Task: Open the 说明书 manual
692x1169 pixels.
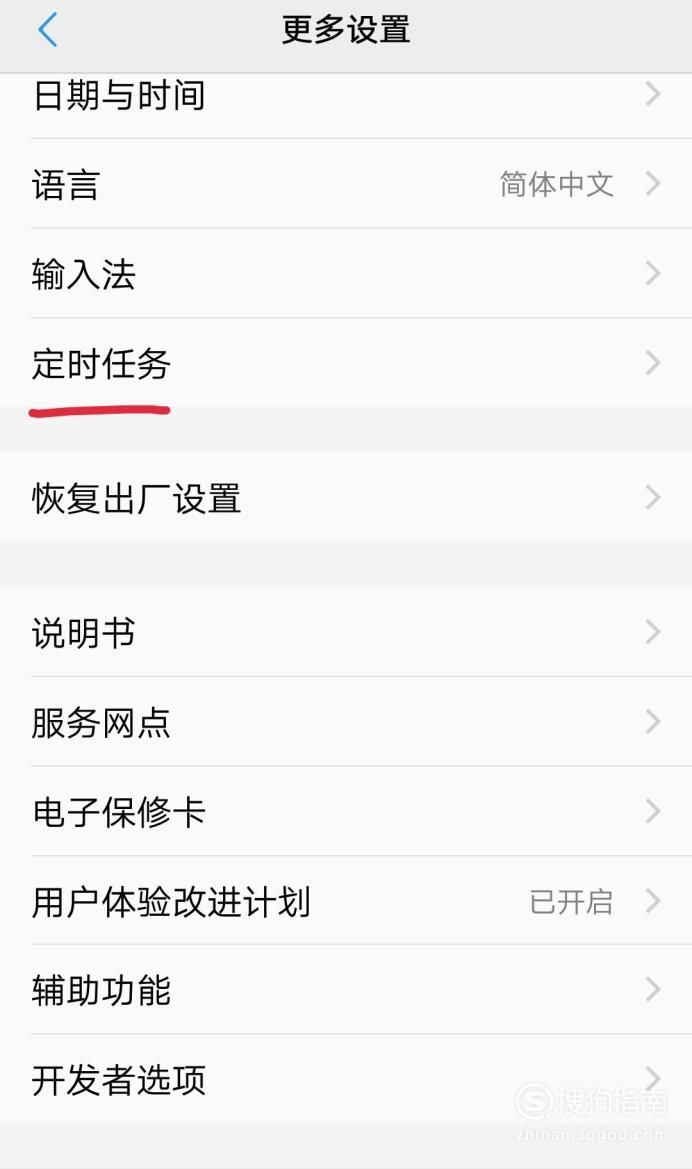Action: (346, 632)
